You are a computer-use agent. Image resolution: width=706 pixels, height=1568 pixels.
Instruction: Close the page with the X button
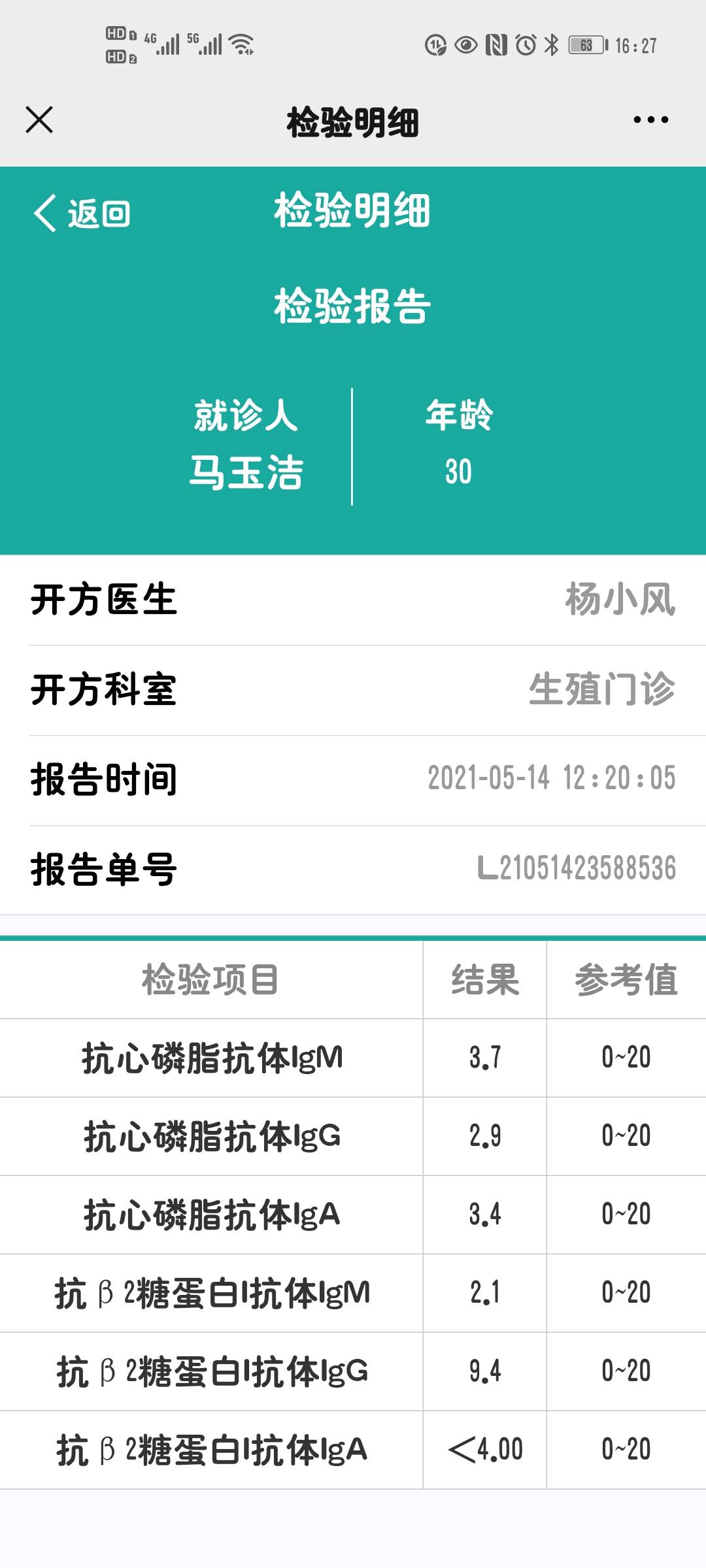pyautogui.click(x=38, y=120)
